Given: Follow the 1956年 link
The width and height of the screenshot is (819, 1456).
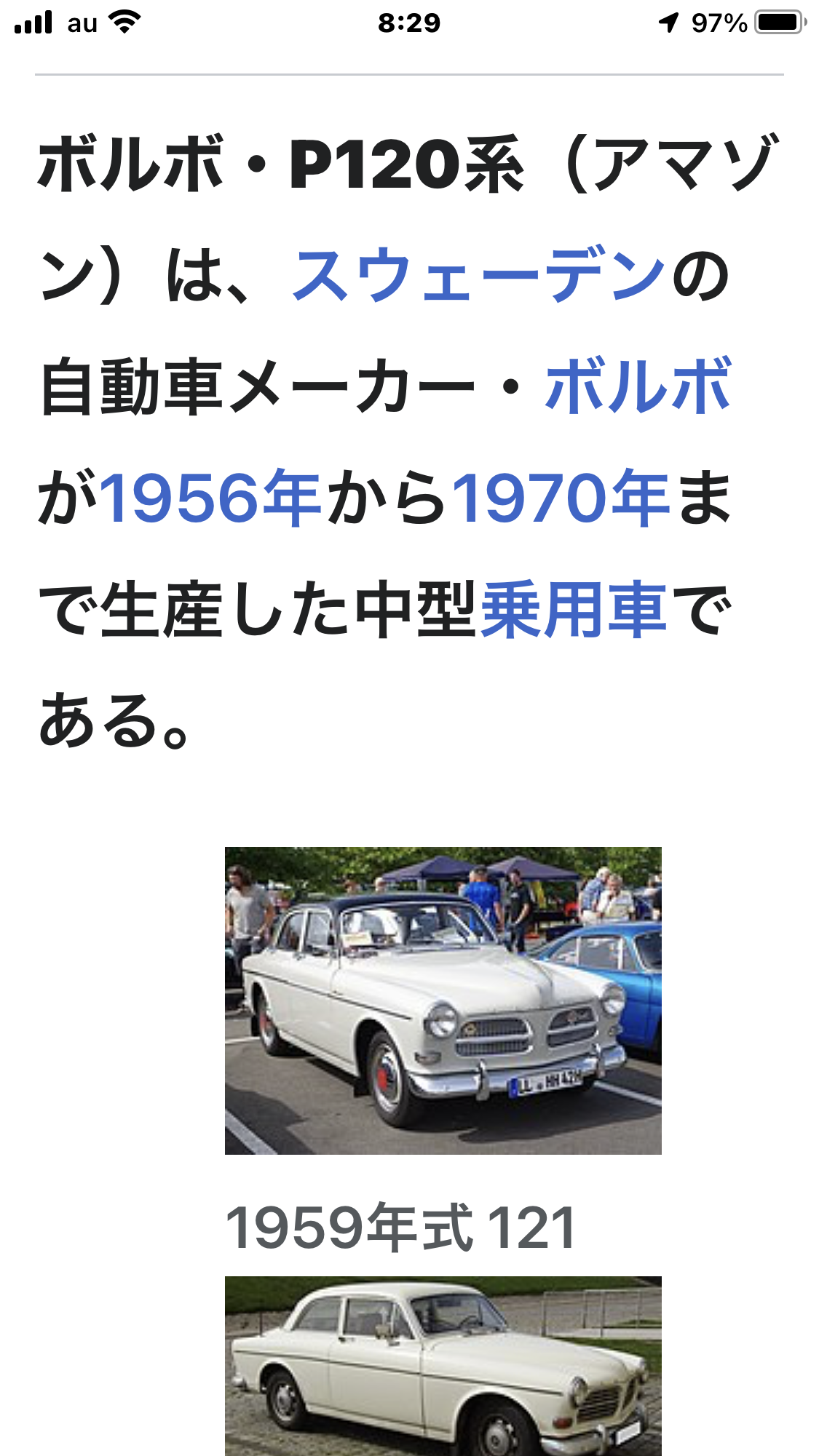Looking at the screenshot, I should pos(210,498).
